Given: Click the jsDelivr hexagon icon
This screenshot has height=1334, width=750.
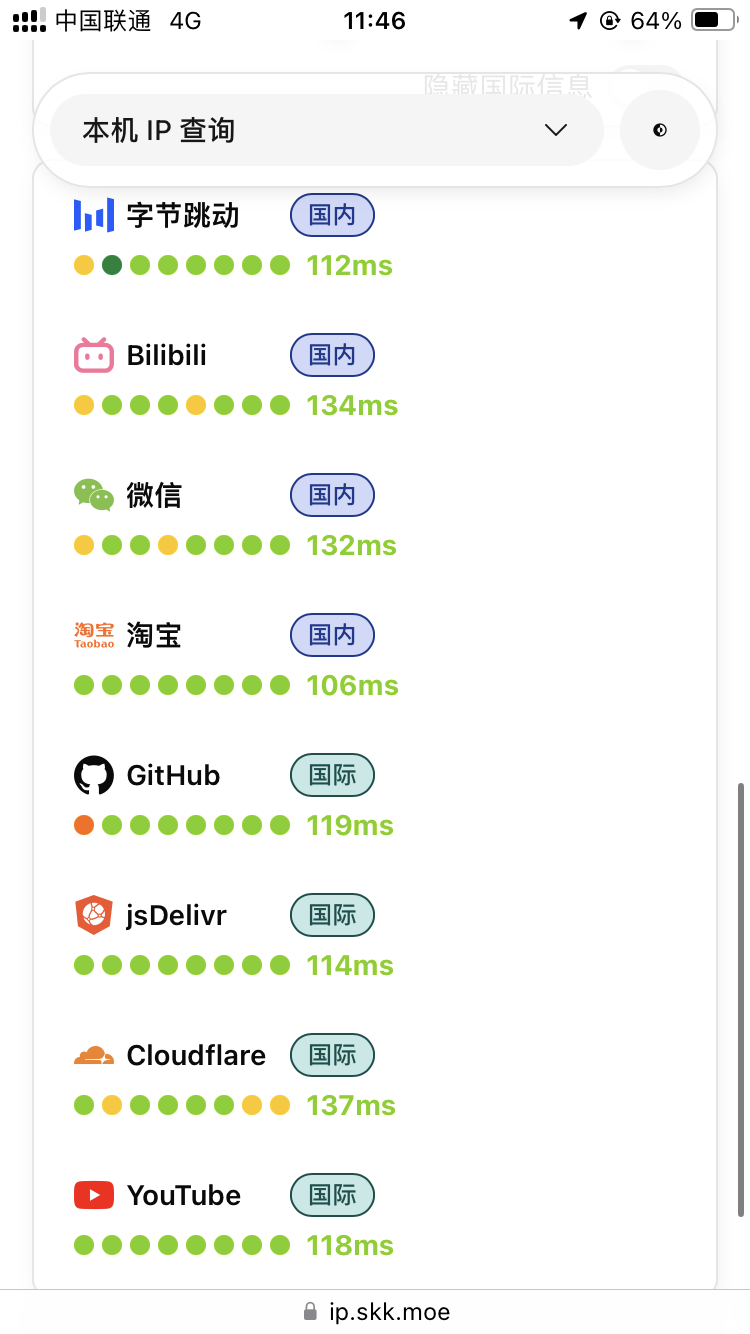Looking at the screenshot, I should click(x=93, y=914).
